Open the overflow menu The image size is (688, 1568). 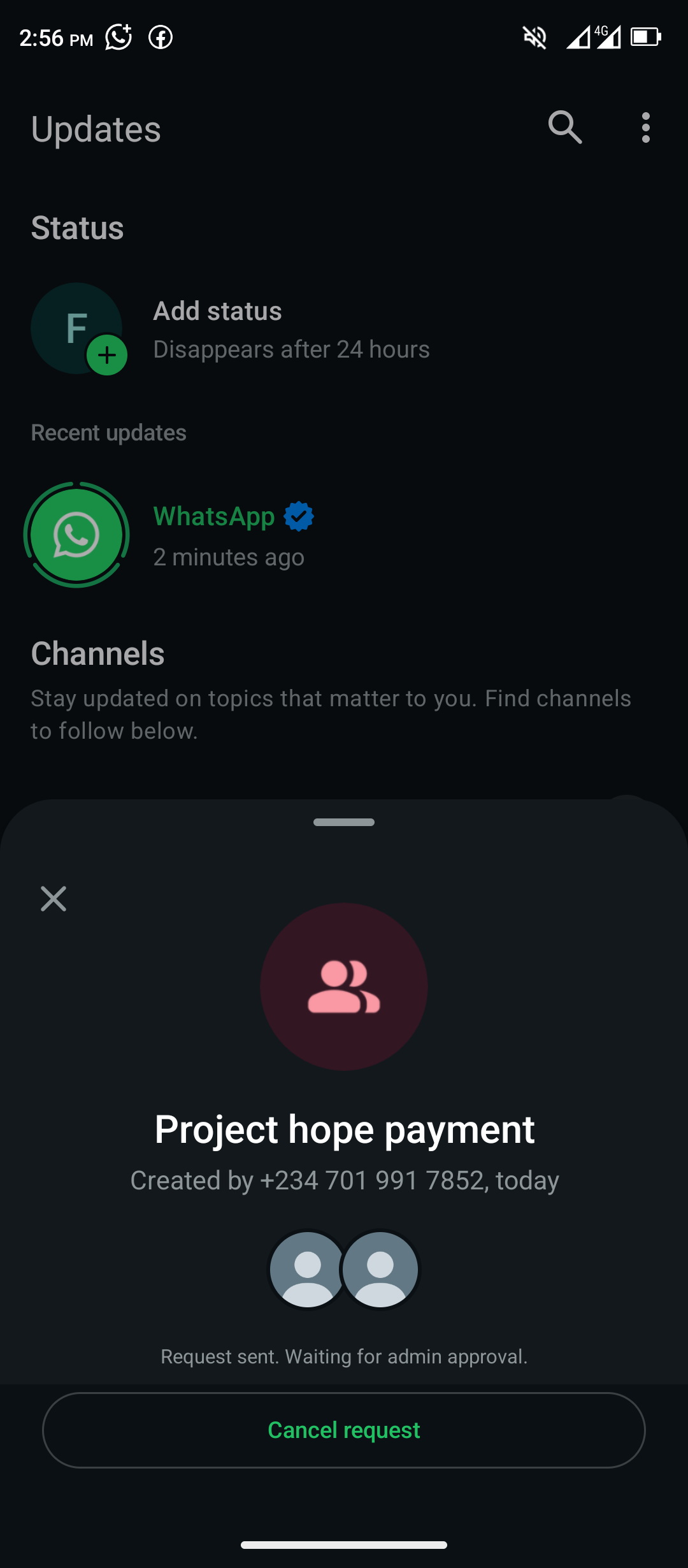point(645,127)
